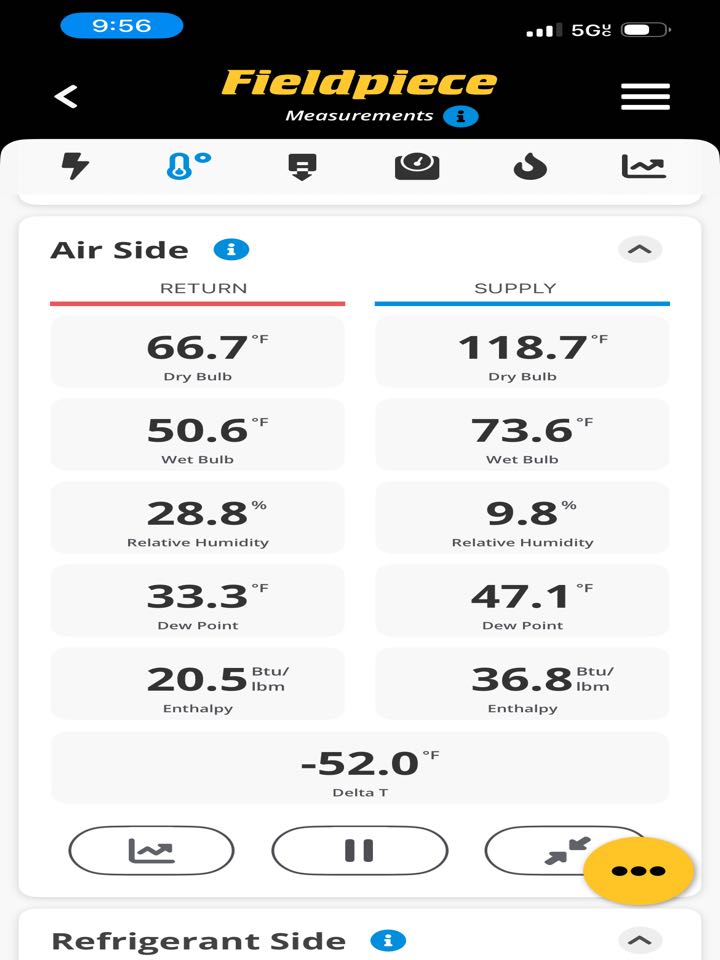
Task: Open the trends graph icon on the toolbar
Action: (x=643, y=167)
